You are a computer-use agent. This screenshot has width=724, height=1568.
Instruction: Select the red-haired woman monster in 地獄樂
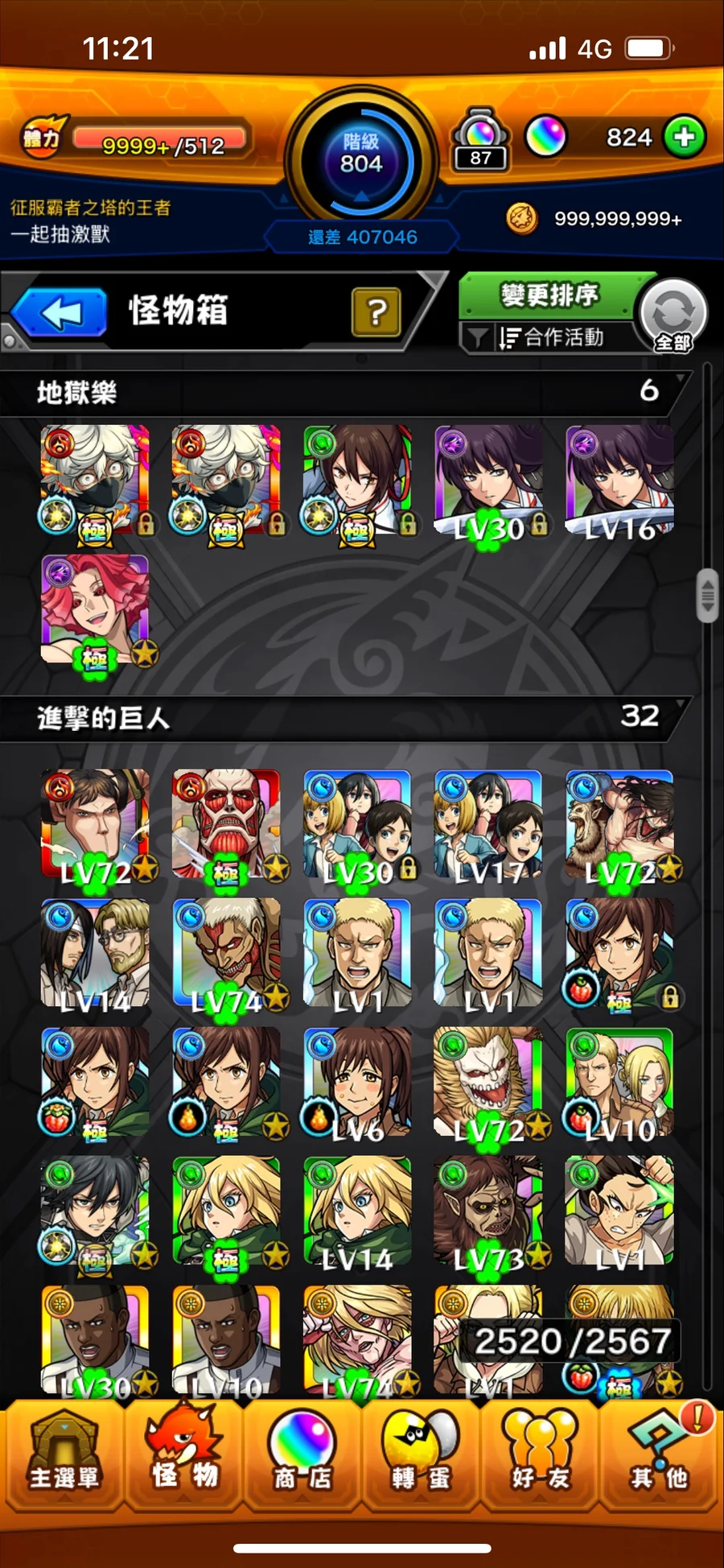(95, 609)
